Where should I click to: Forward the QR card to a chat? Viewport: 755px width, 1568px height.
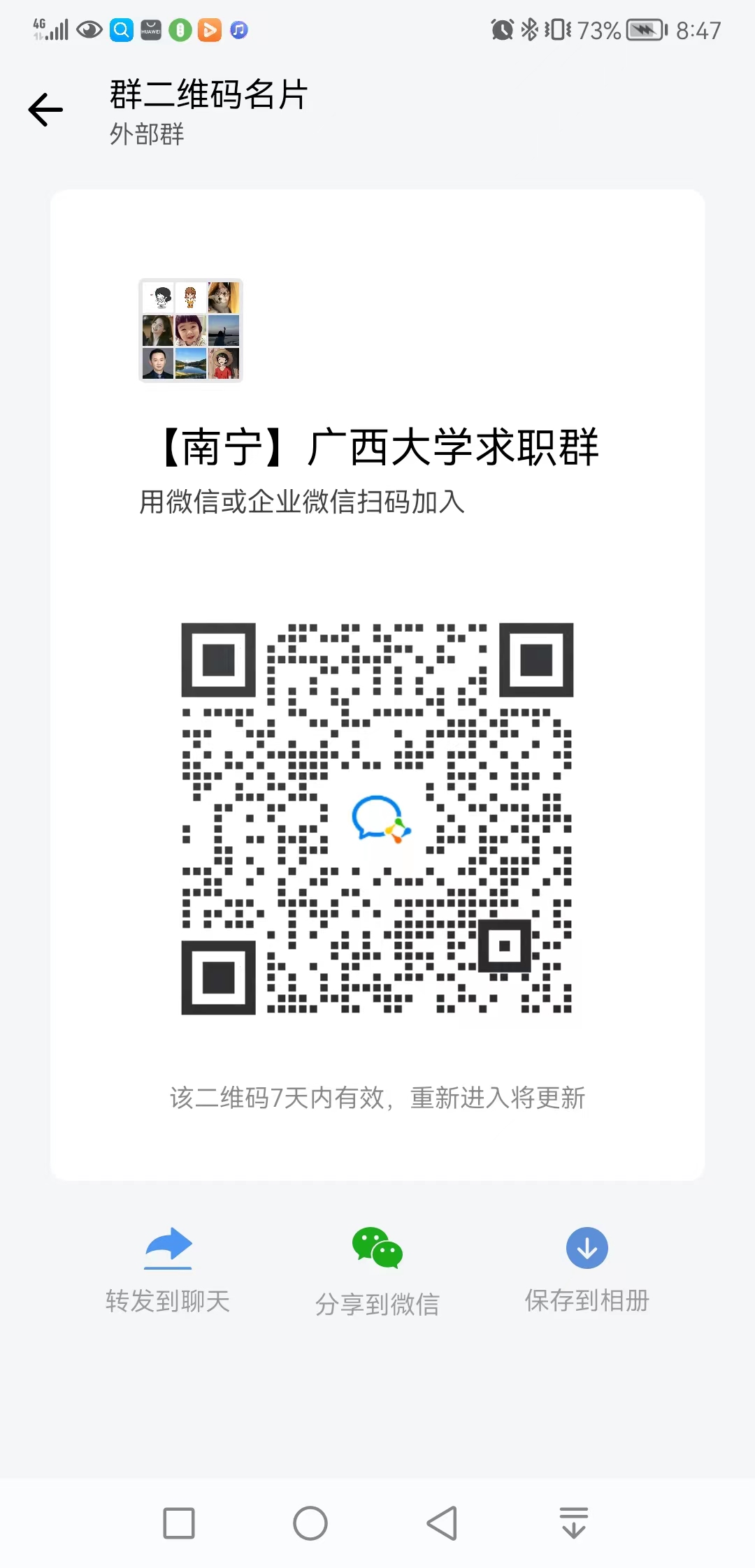click(x=168, y=1268)
